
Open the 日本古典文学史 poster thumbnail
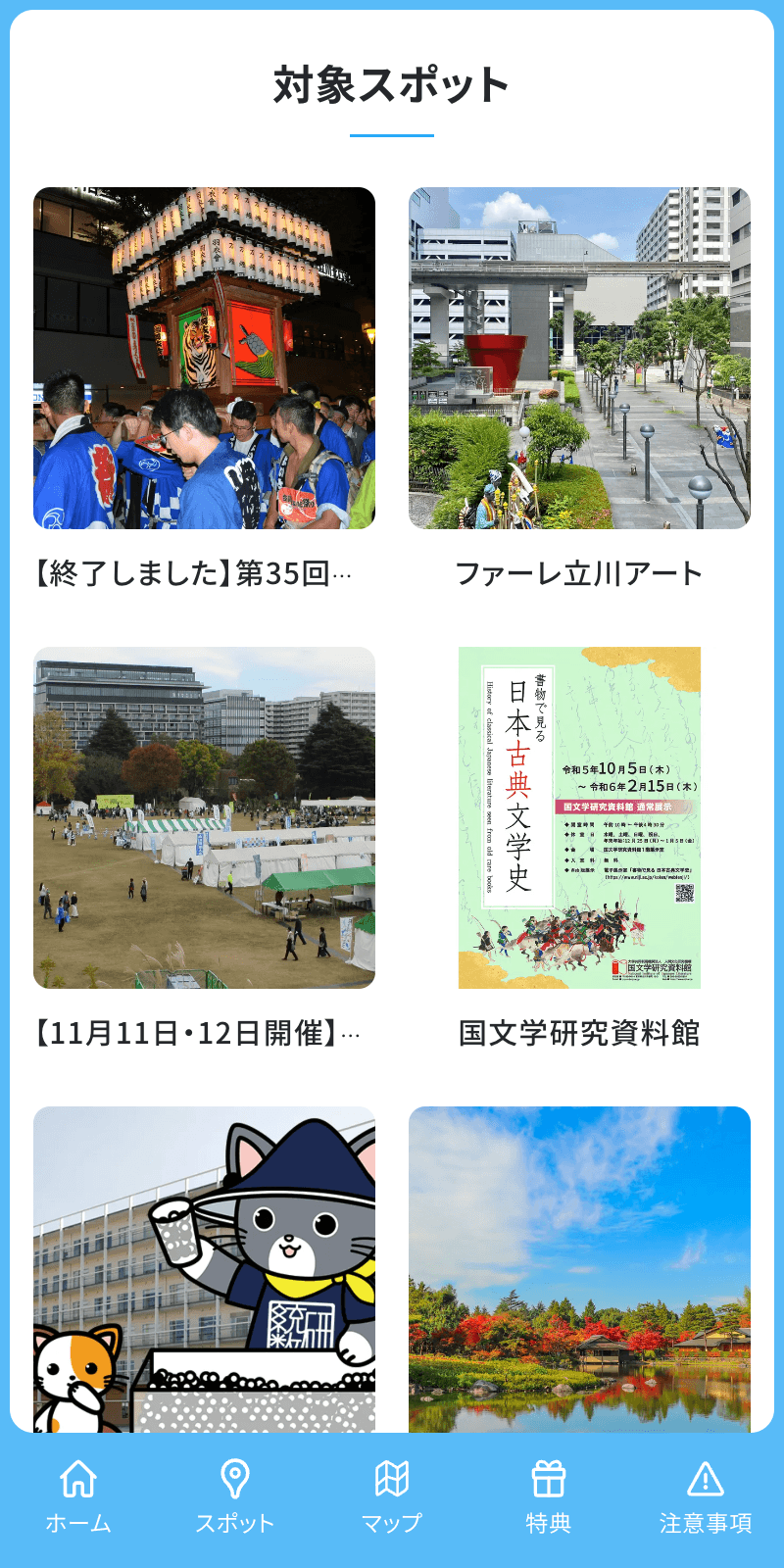point(580,818)
